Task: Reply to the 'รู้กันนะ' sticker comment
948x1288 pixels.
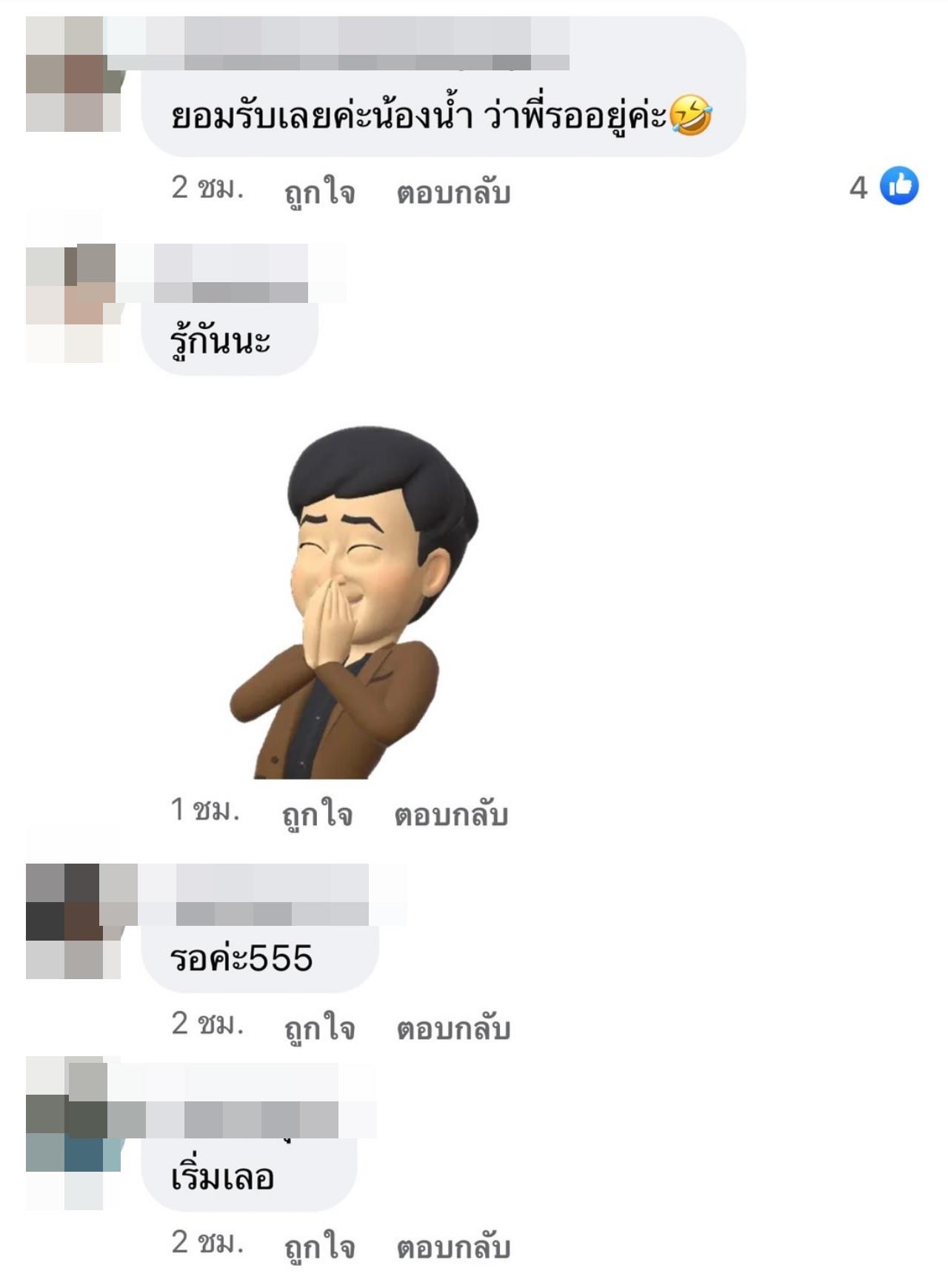Action: tap(450, 815)
